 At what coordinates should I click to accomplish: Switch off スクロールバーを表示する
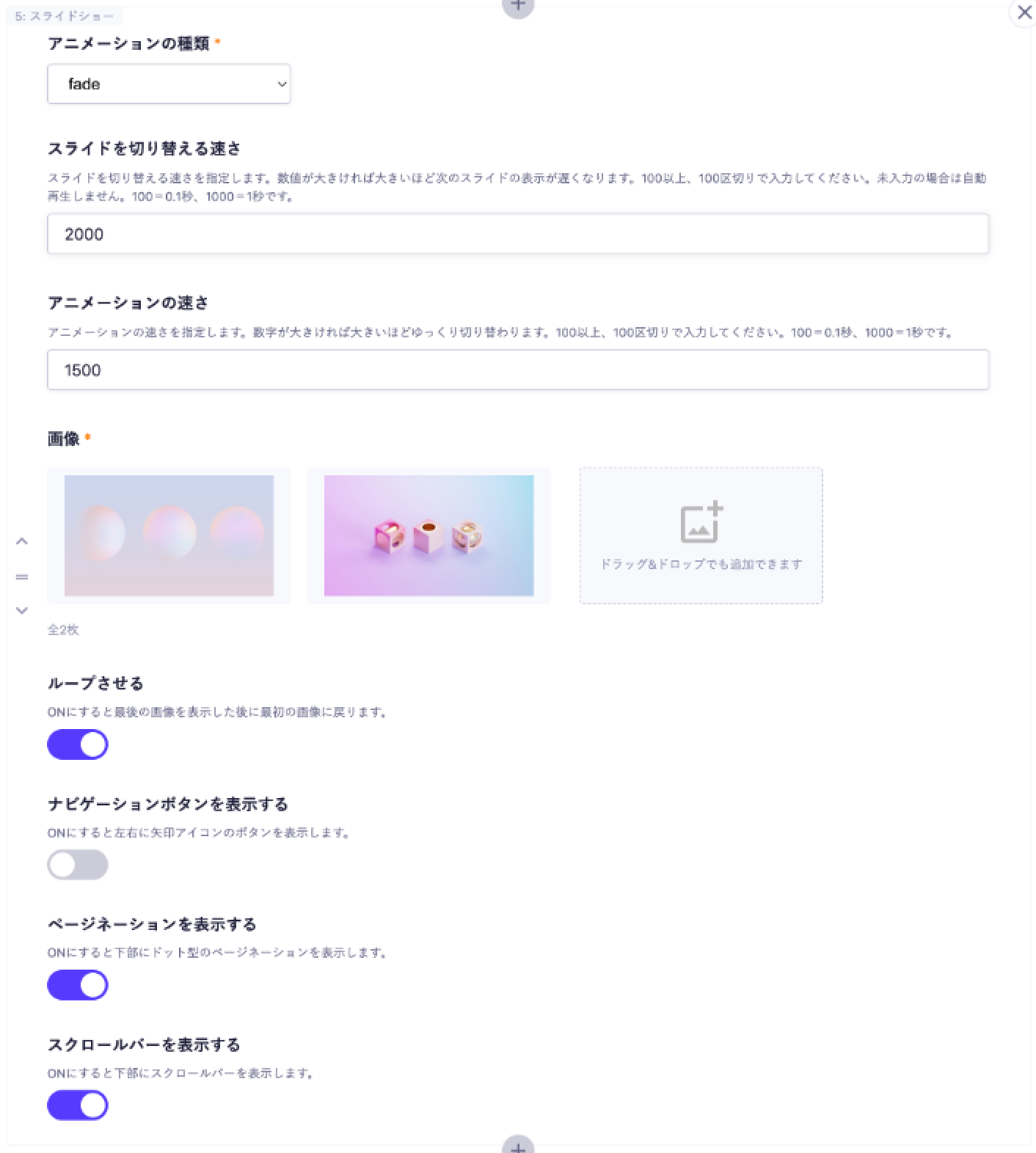[78, 1105]
